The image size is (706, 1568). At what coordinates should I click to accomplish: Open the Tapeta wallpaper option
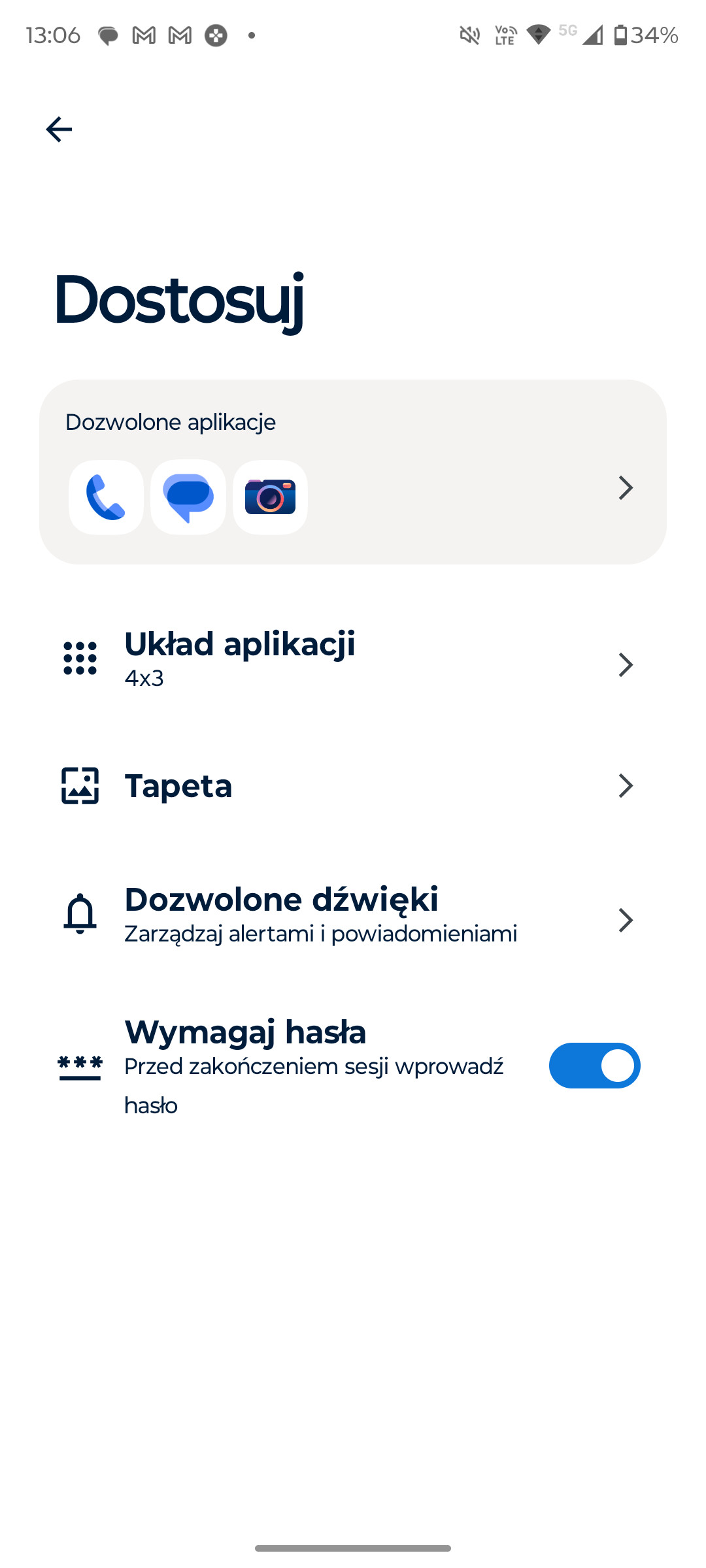(353, 785)
